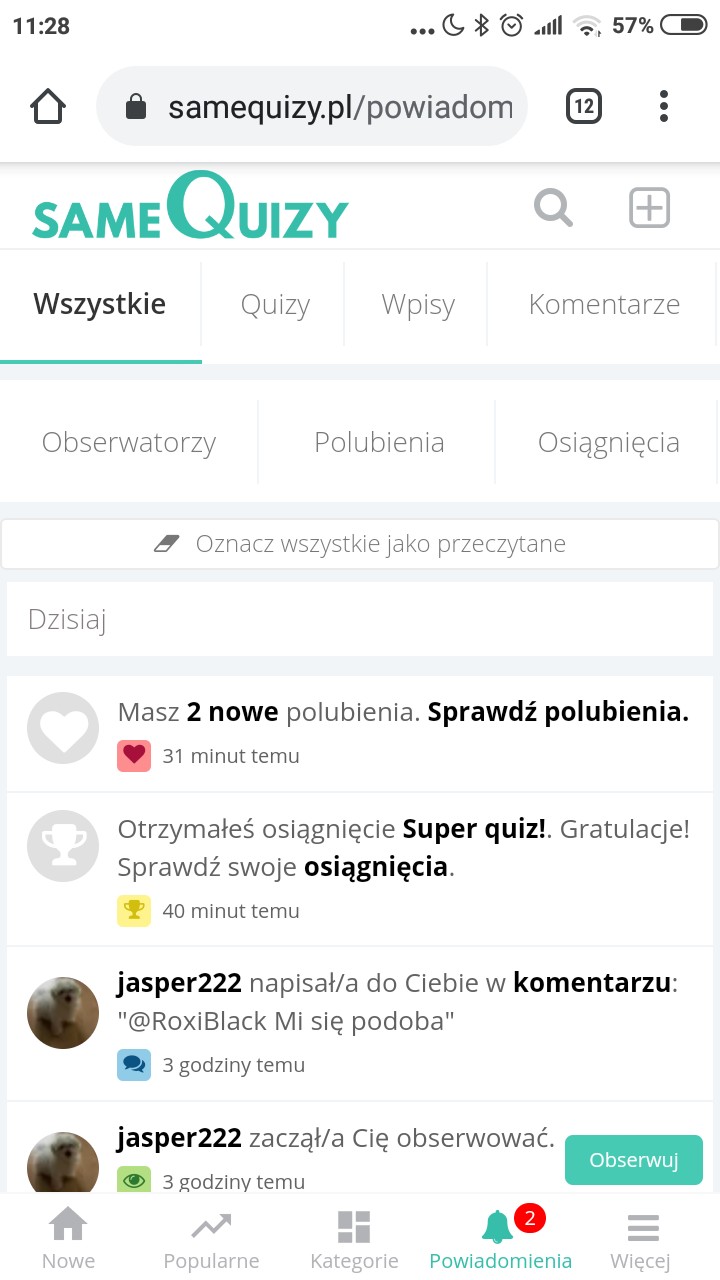The height and width of the screenshot is (1280, 720).
Task: Select the Obserwatorzy filter tab
Action: tap(129, 442)
